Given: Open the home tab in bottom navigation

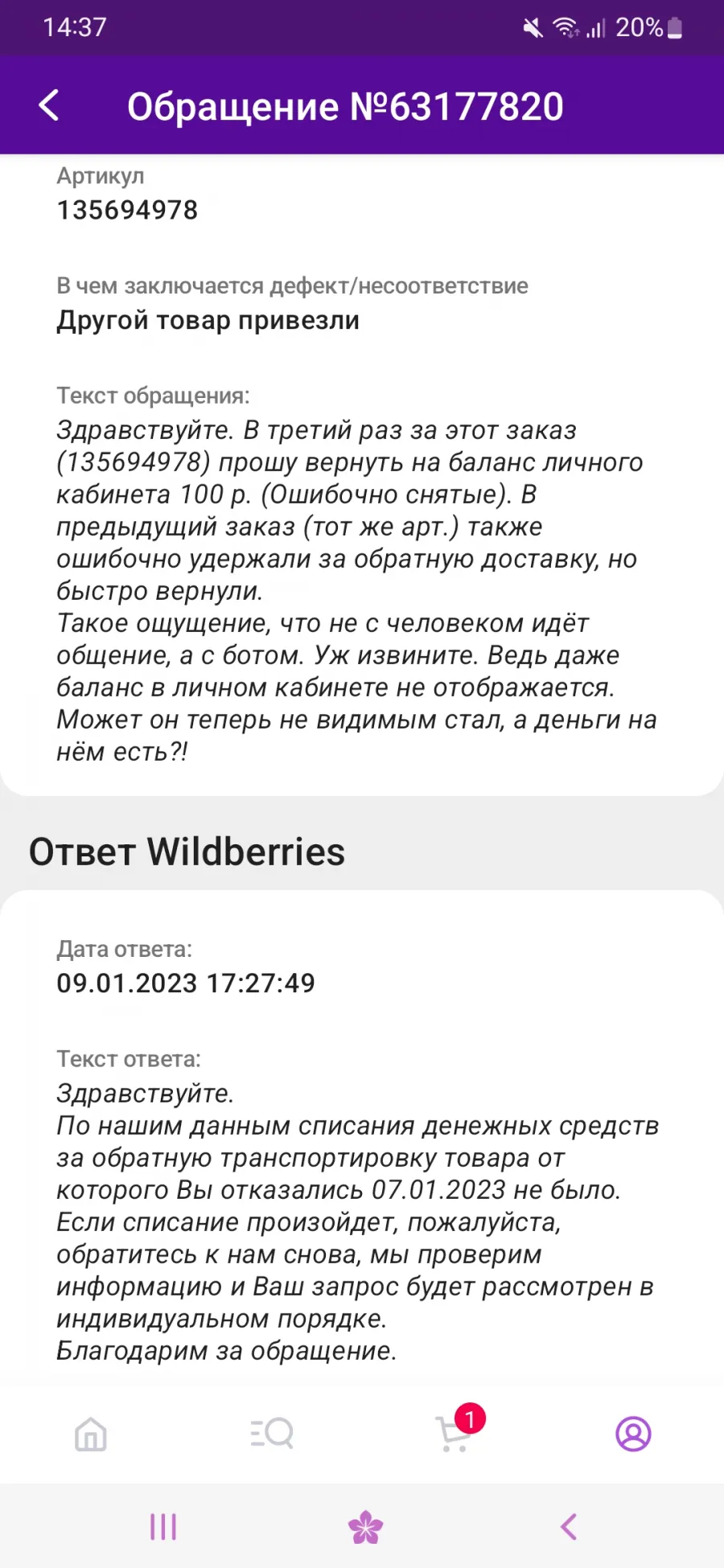Looking at the screenshot, I should pyautogui.click(x=90, y=1434).
